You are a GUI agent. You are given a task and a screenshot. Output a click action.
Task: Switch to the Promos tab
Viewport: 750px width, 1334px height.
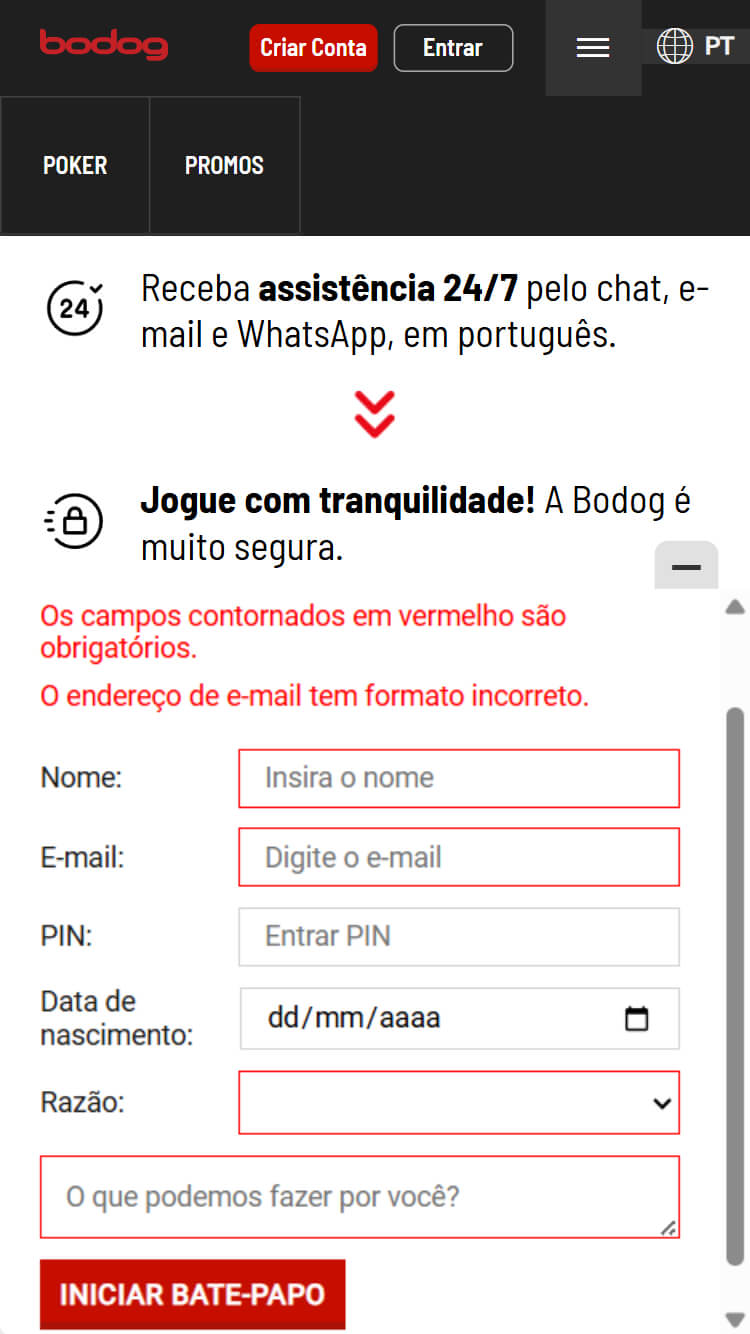225,165
